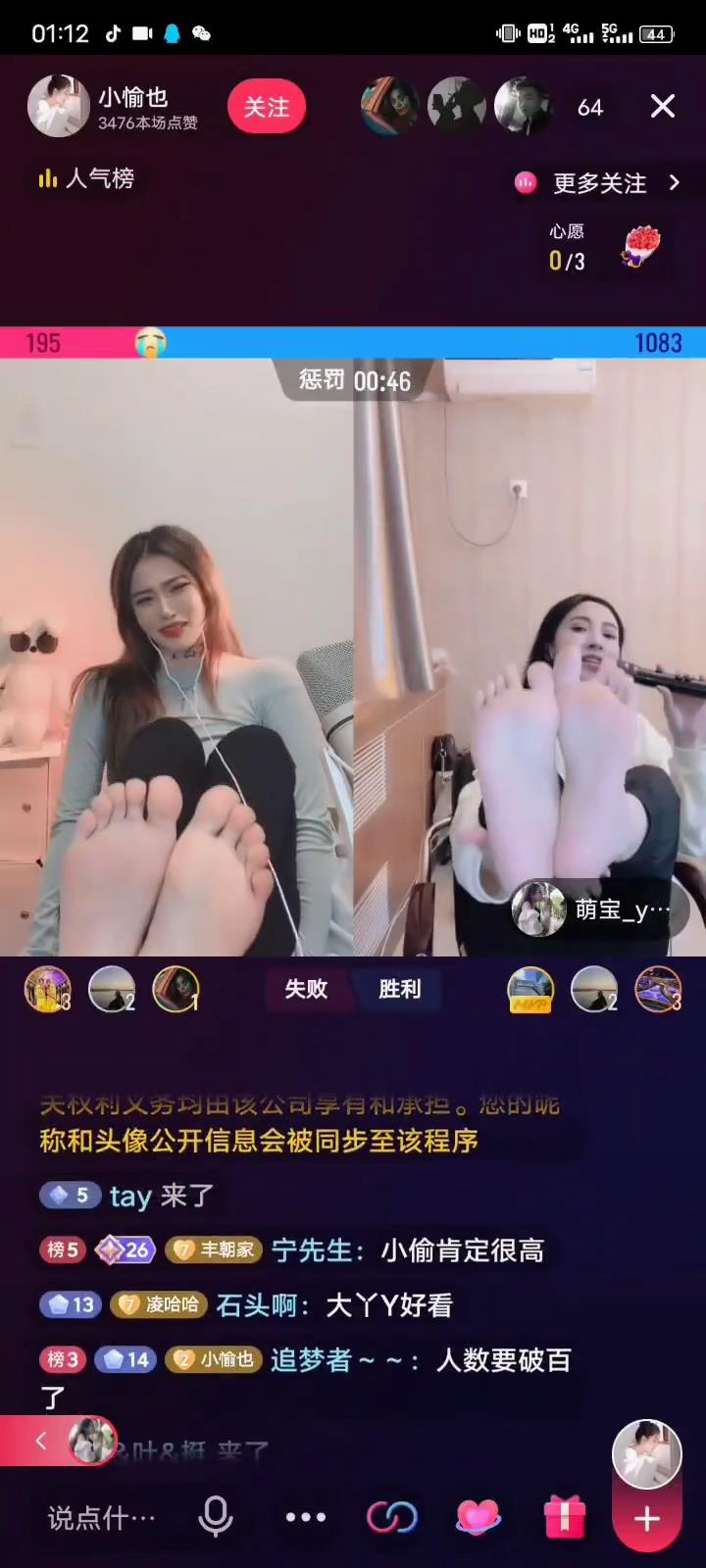Open the microphone voice input
This screenshot has width=706, height=1568.
216,1517
